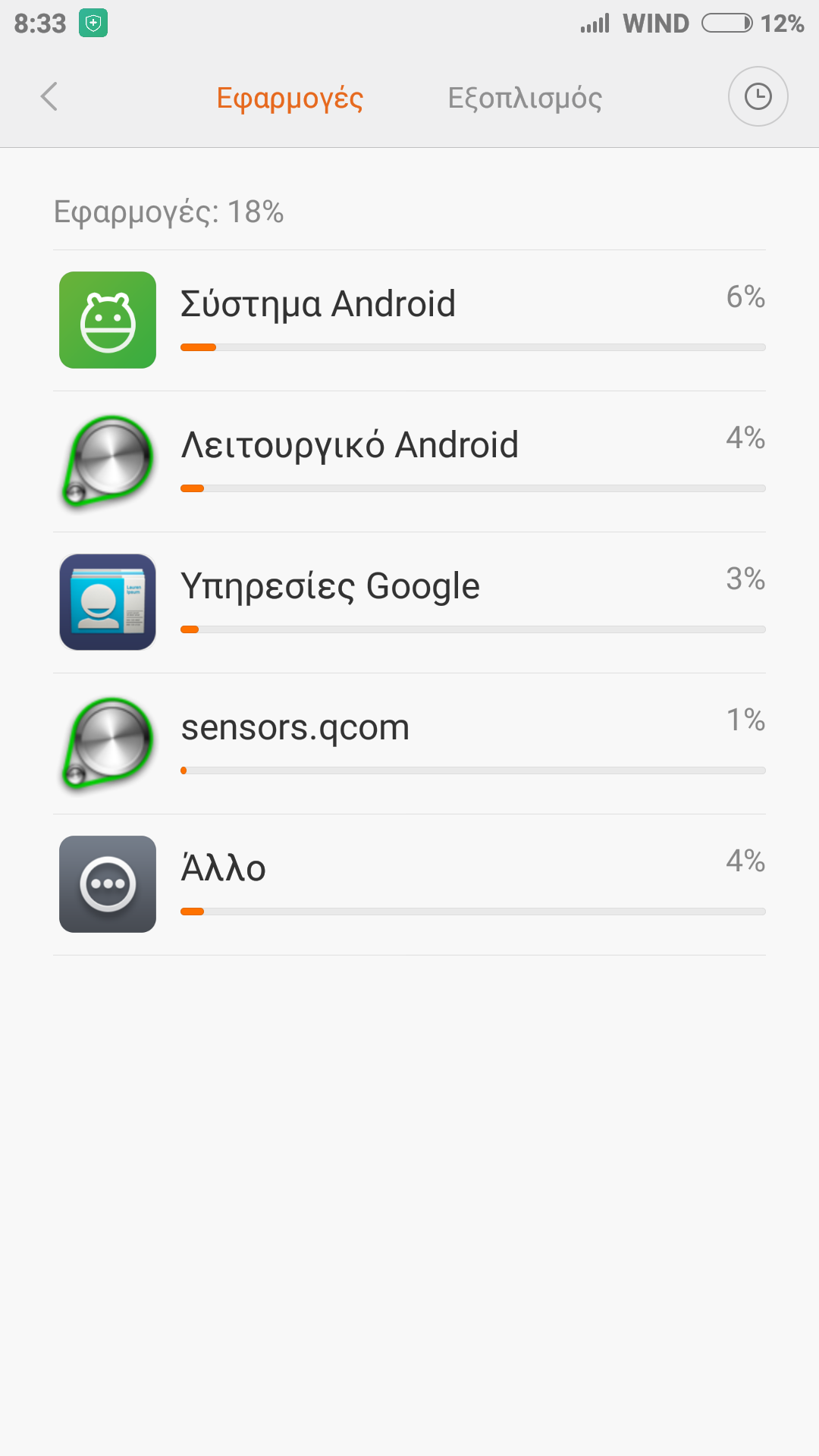Tap the sensors.qcom row
Viewport: 819px width, 1456px height.
[x=409, y=743]
